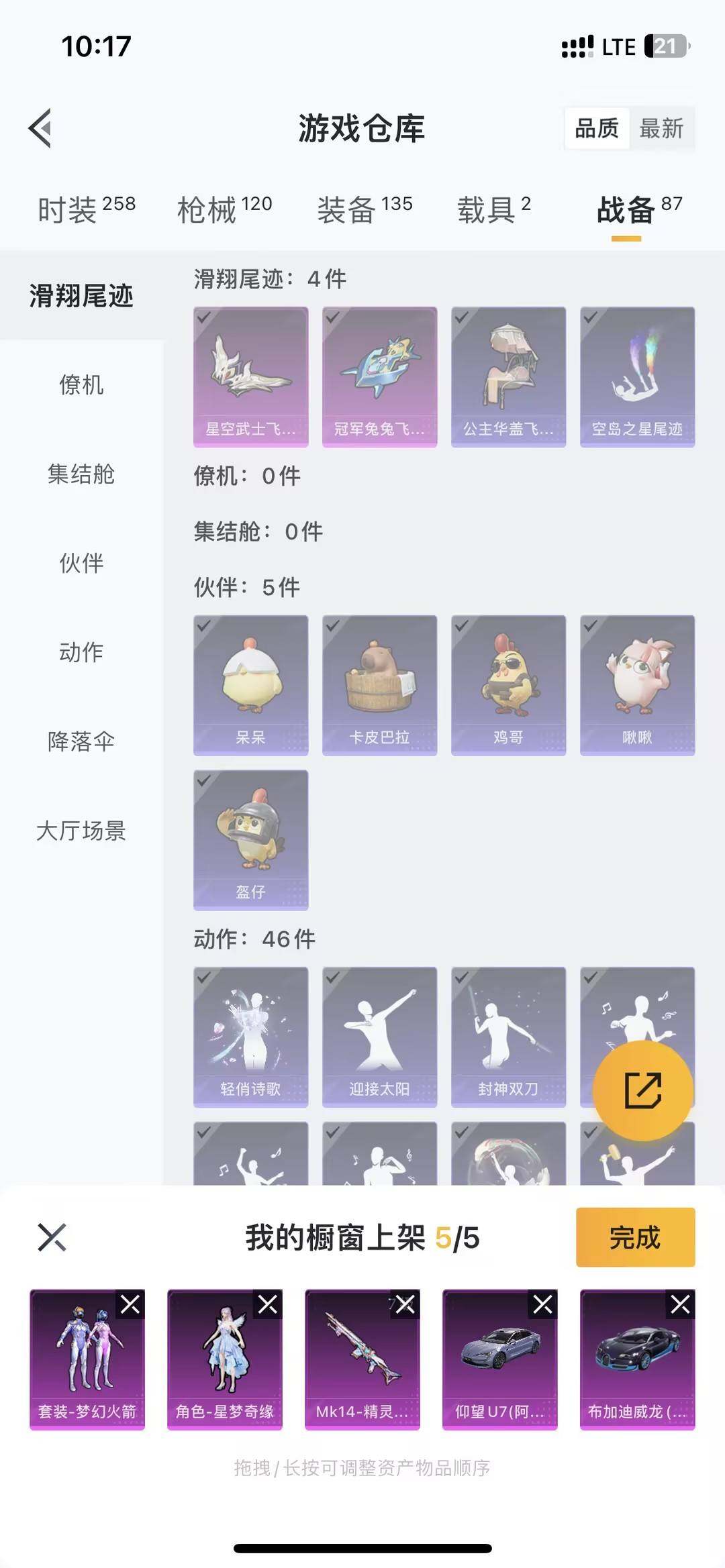This screenshot has height=1568, width=725.
Task: Select the 轻俏诗歌 emote item
Action: point(250,1034)
